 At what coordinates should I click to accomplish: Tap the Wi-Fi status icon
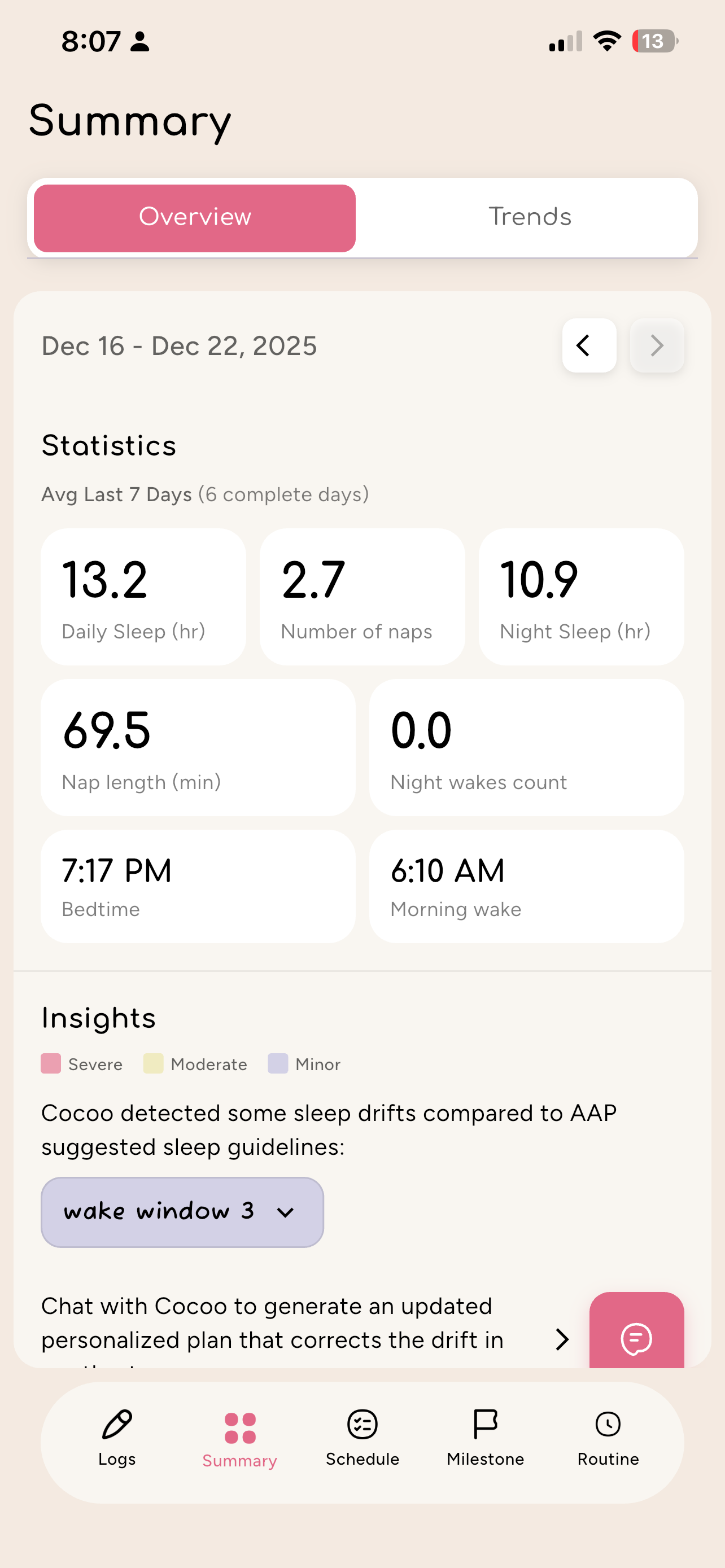[x=606, y=40]
